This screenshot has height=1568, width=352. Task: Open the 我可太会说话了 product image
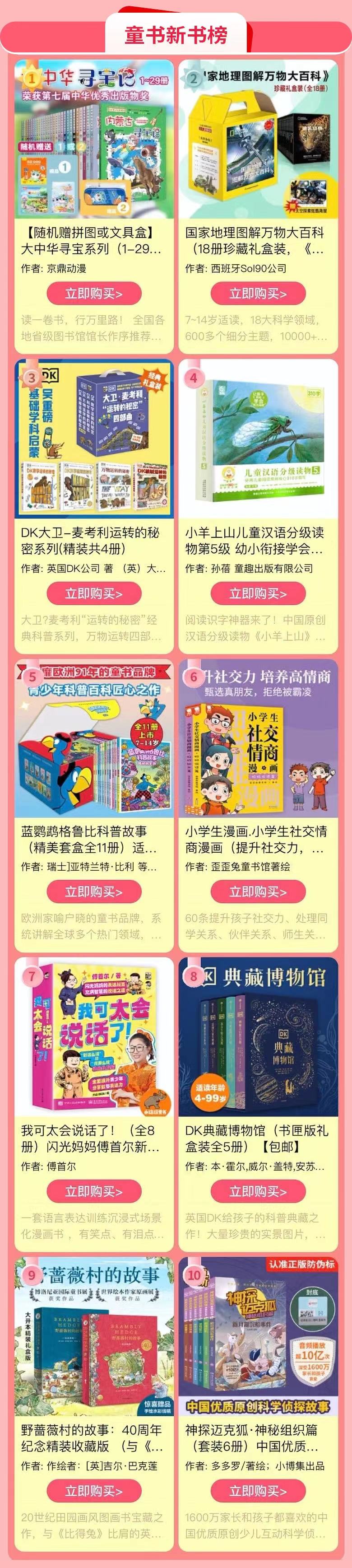coord(93,1037)
